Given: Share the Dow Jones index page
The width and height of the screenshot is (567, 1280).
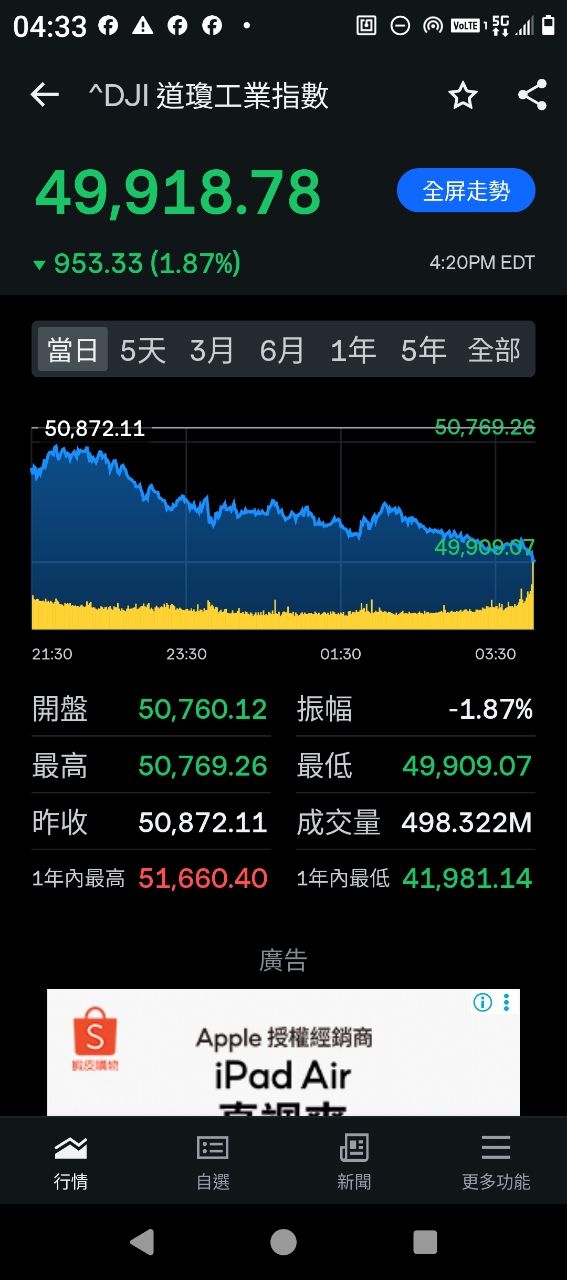Looking at the screenshot, I should [532, 96].
